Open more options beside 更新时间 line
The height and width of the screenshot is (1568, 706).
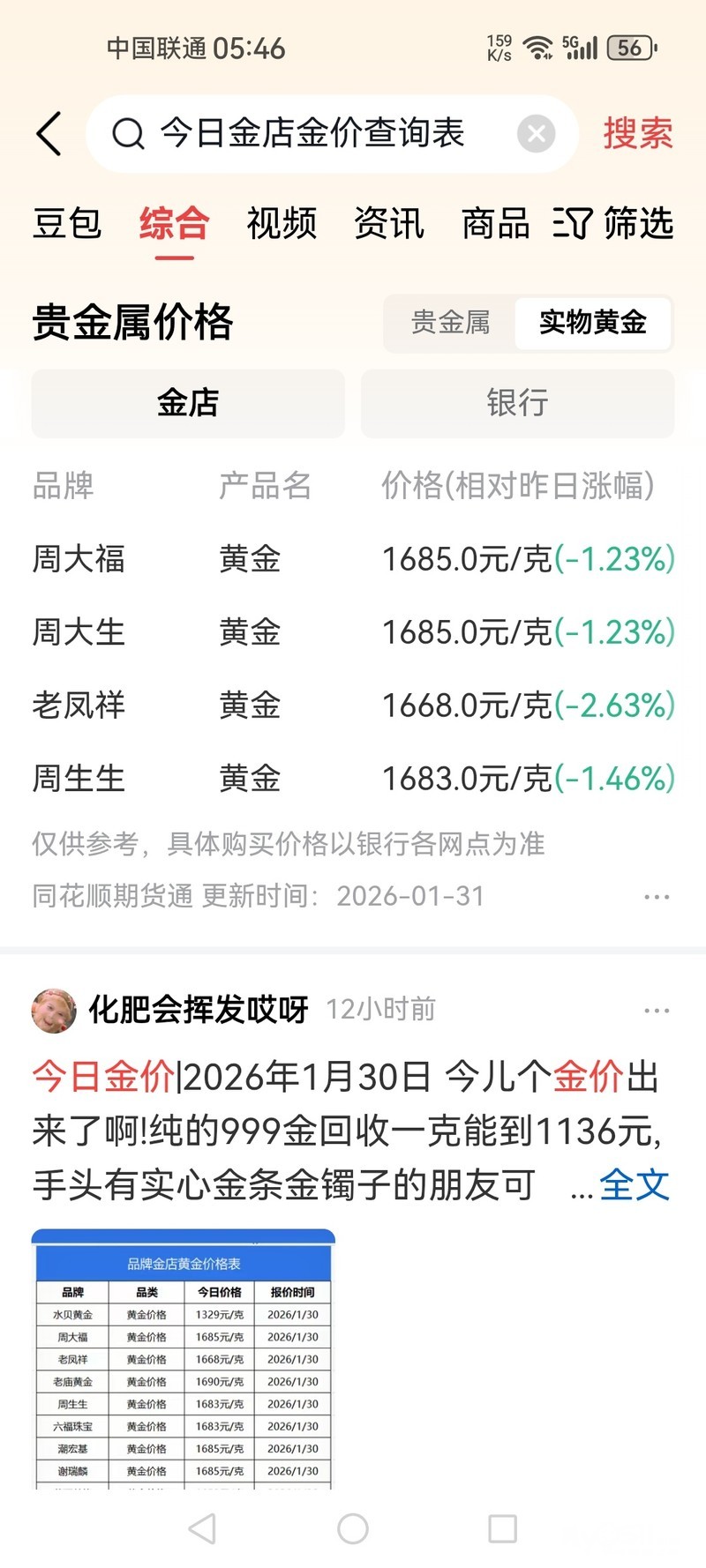point(657,897)
